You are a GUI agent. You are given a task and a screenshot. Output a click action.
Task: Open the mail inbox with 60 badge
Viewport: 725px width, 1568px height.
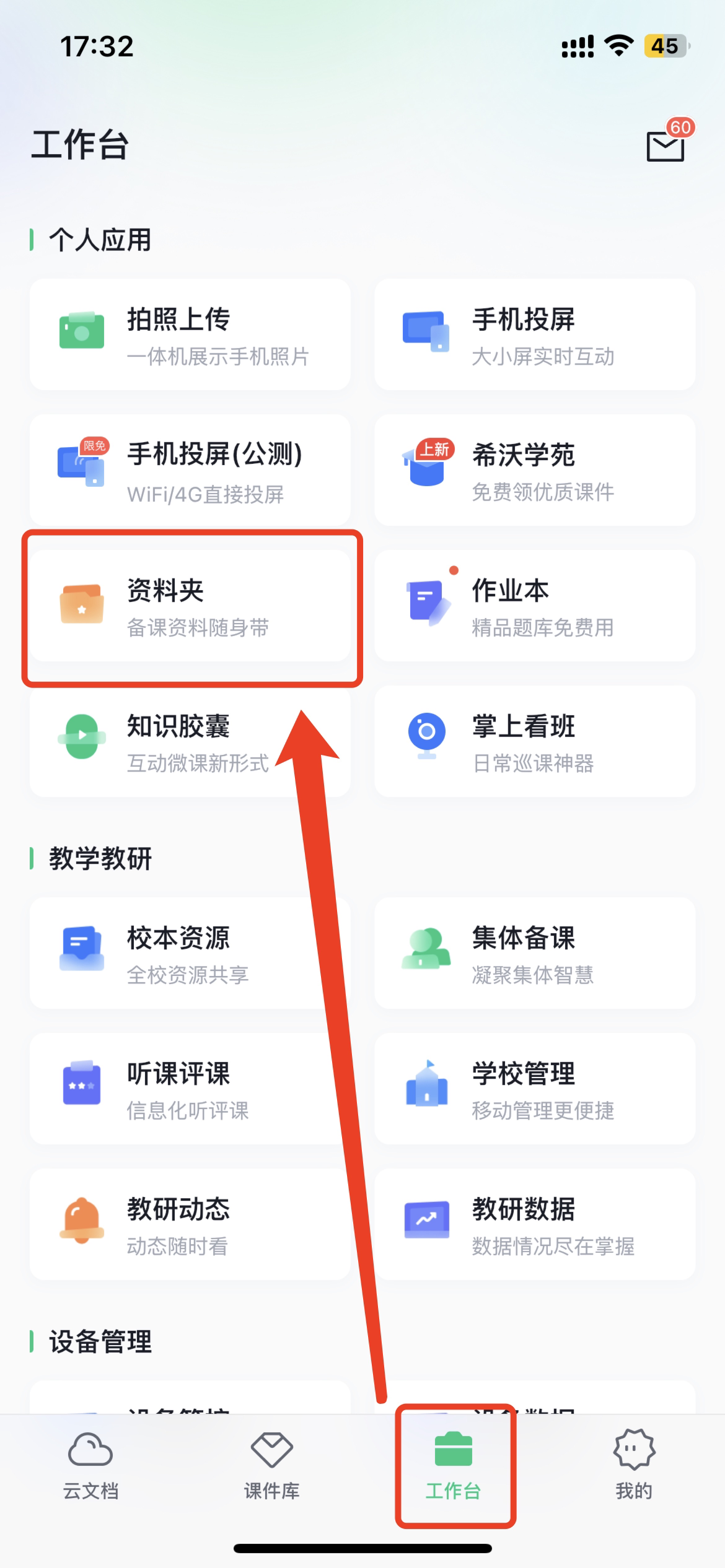point(666,146)
